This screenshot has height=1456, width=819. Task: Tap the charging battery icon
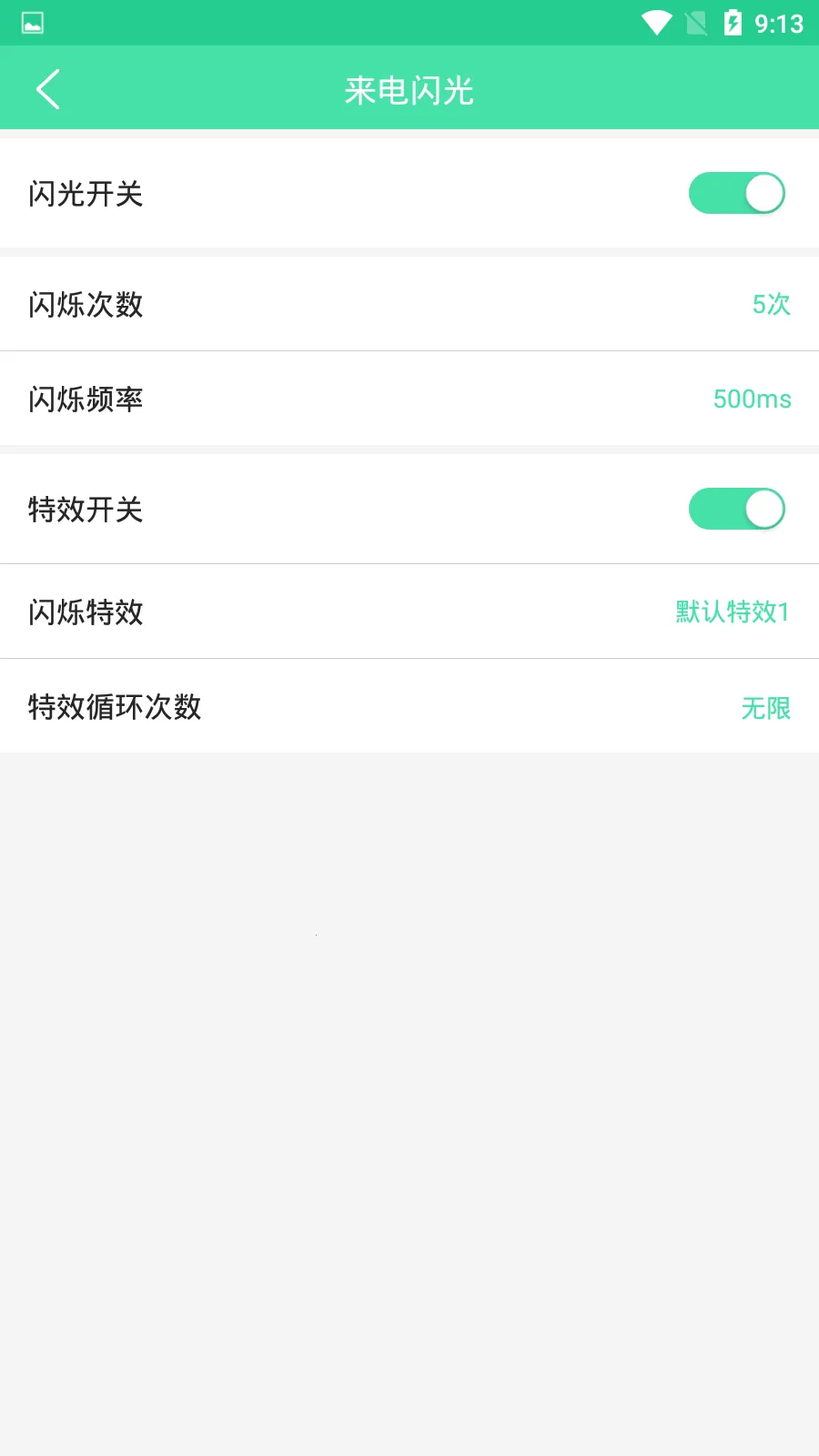pos(733,24)
